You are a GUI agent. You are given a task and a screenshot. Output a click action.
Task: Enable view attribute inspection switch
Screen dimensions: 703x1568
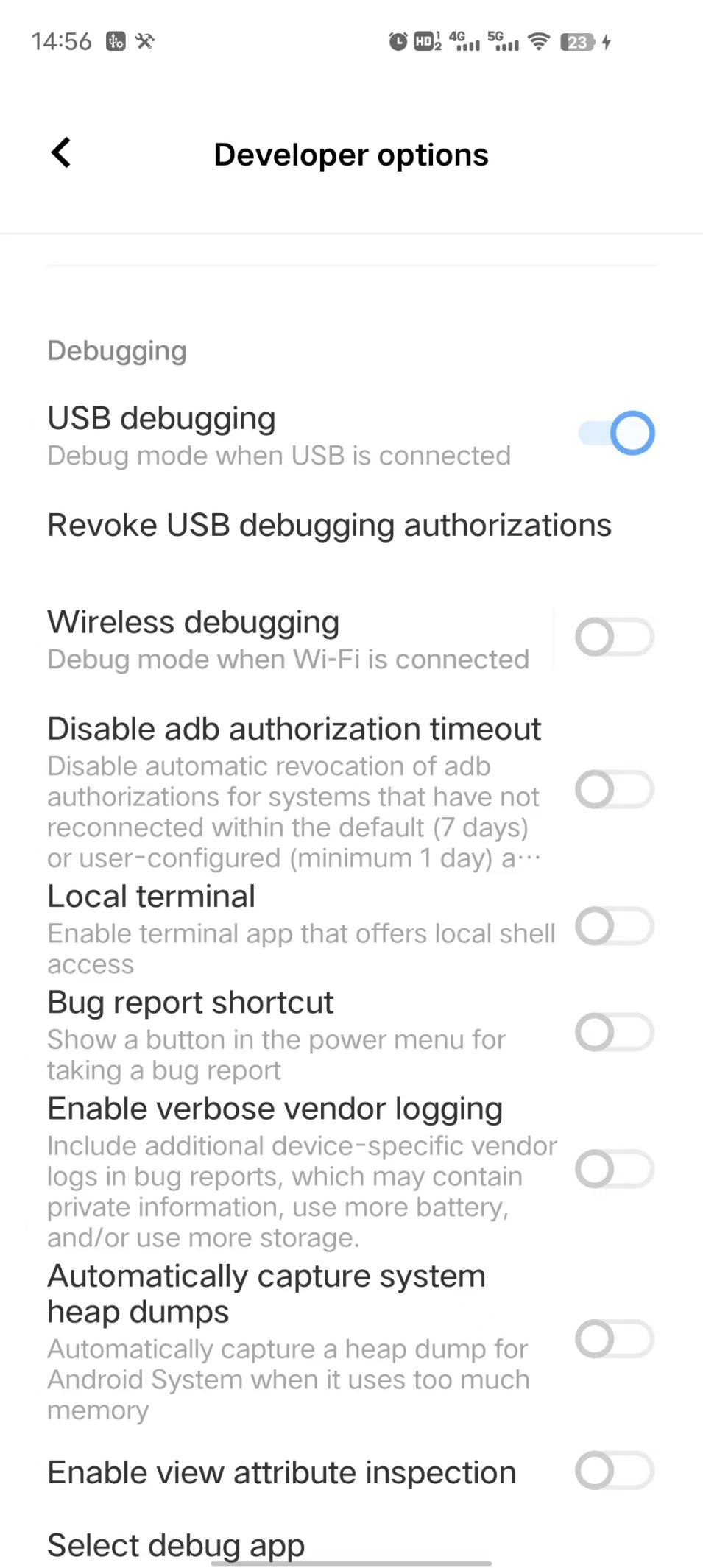coord(615,1471)
